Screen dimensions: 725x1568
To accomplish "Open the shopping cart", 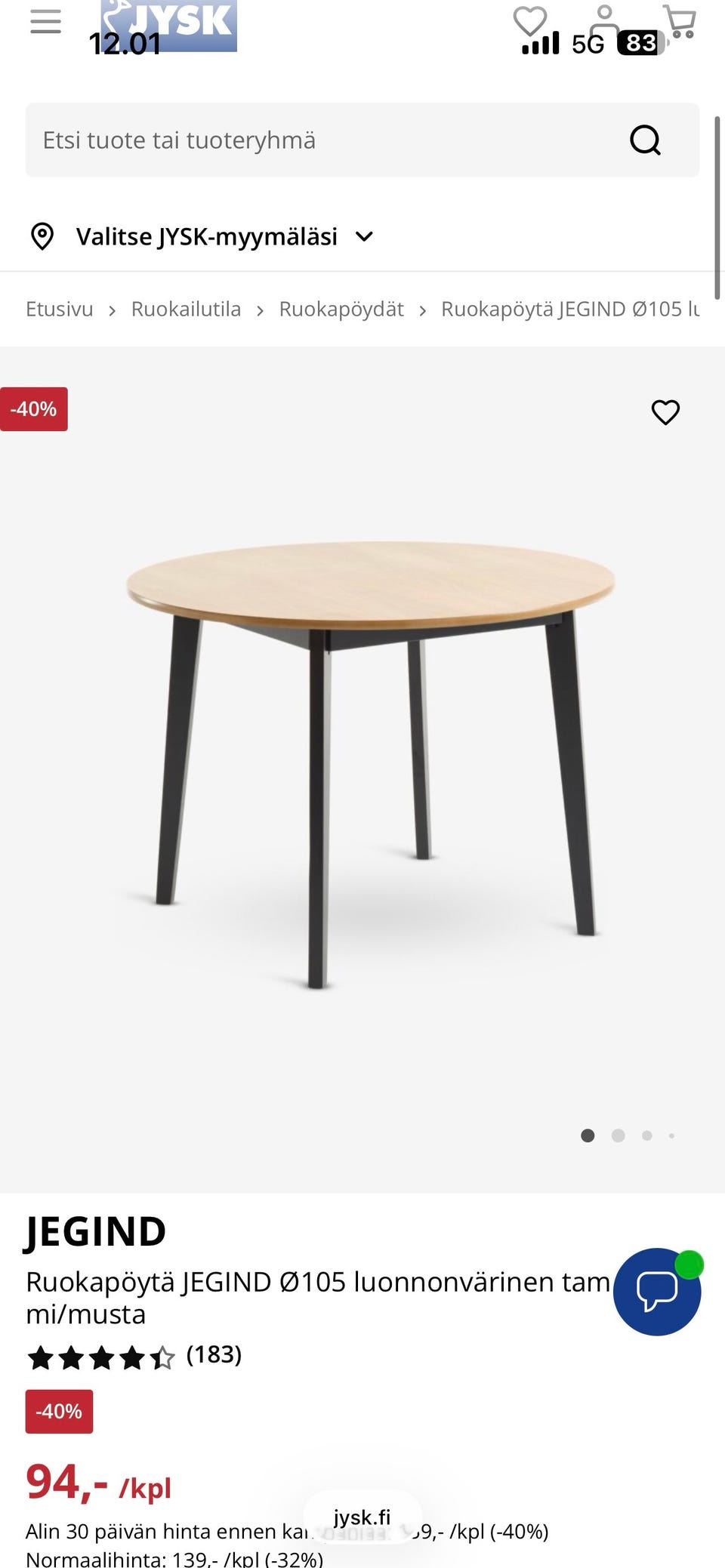I will pos(679,21).
